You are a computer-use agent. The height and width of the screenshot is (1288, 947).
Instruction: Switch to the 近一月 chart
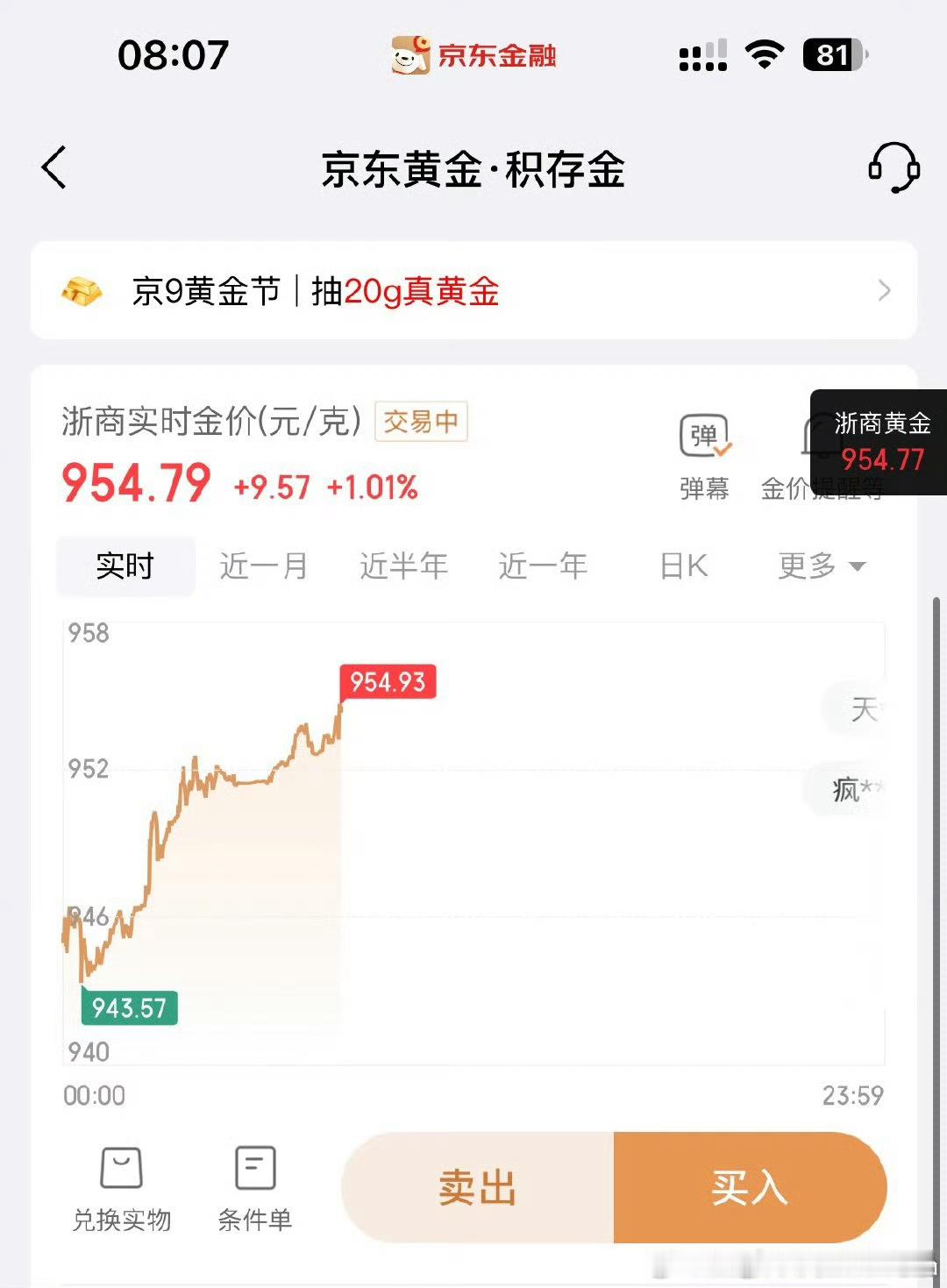click(x=263, y=566)
